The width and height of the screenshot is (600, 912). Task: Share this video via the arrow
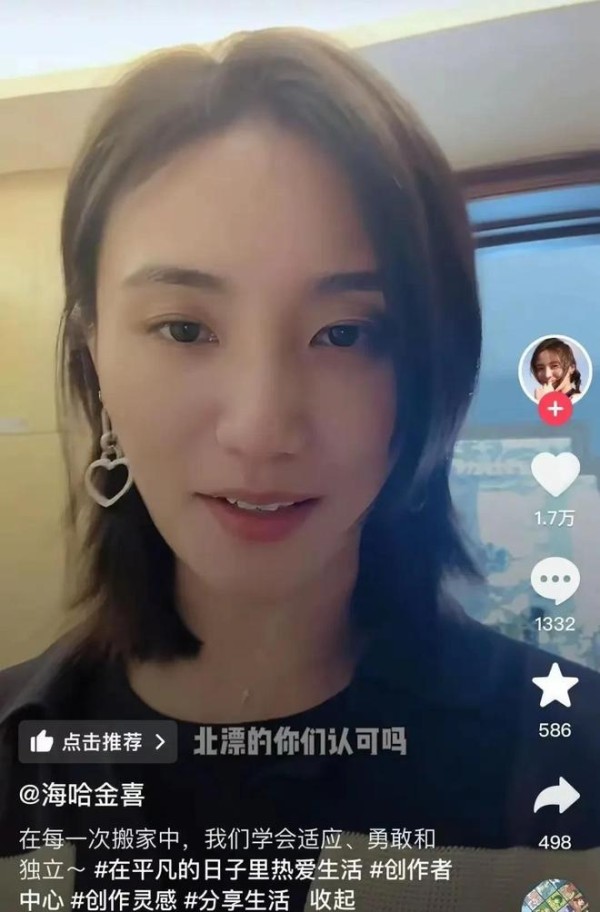555,795
